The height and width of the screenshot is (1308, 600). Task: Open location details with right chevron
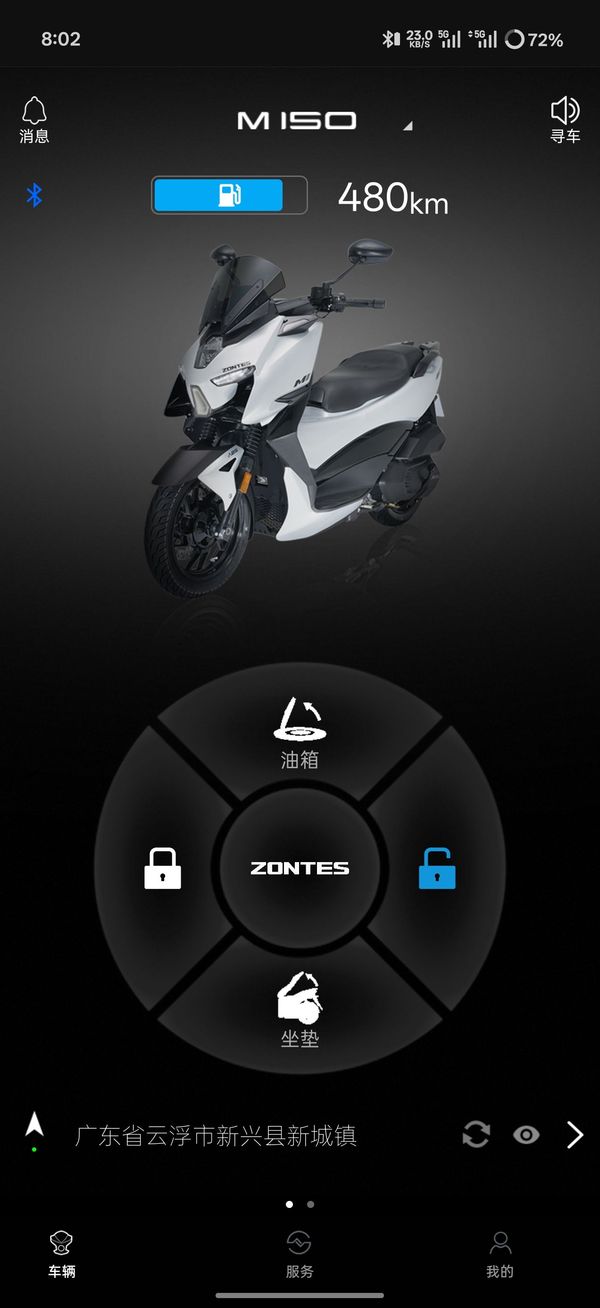coord(575,1134)
